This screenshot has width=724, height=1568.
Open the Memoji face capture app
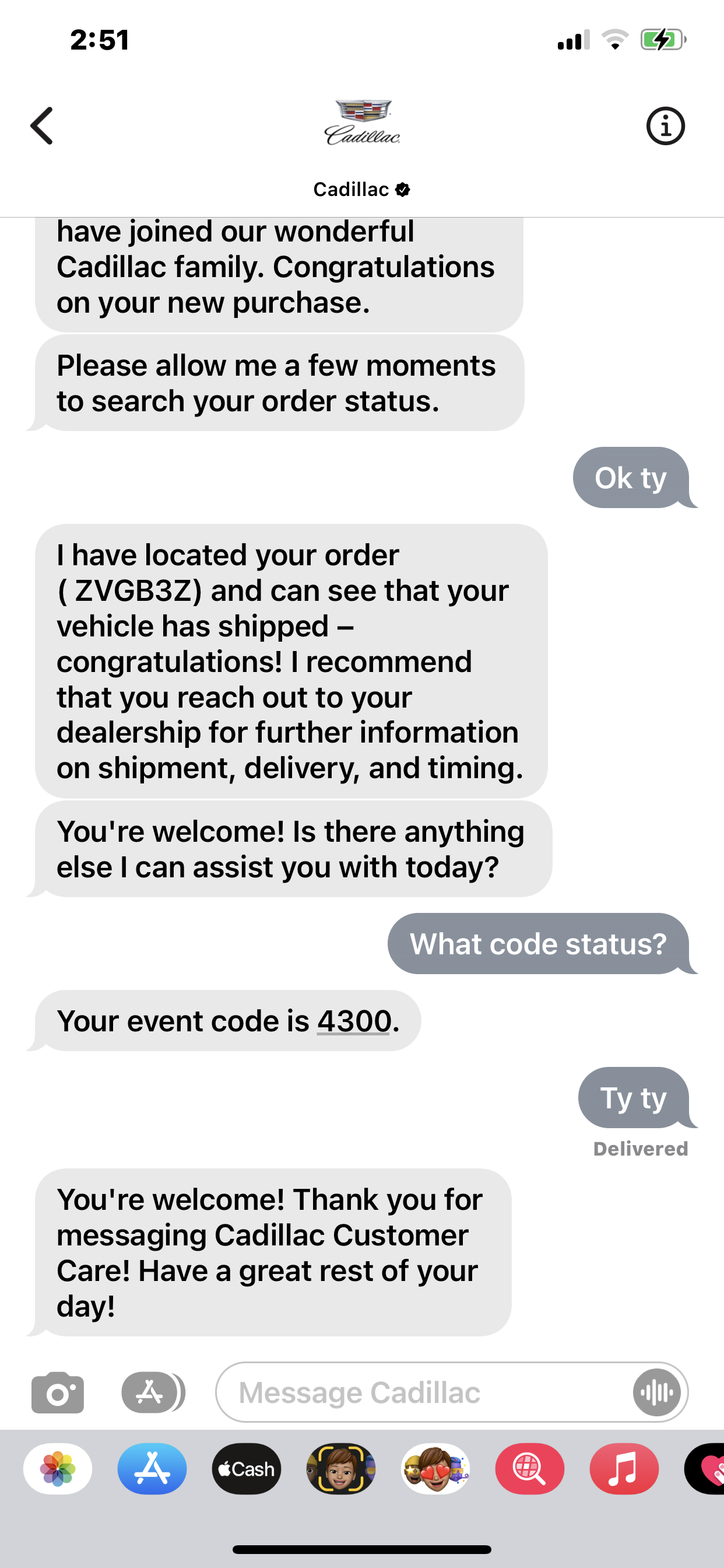(340, 1469)
